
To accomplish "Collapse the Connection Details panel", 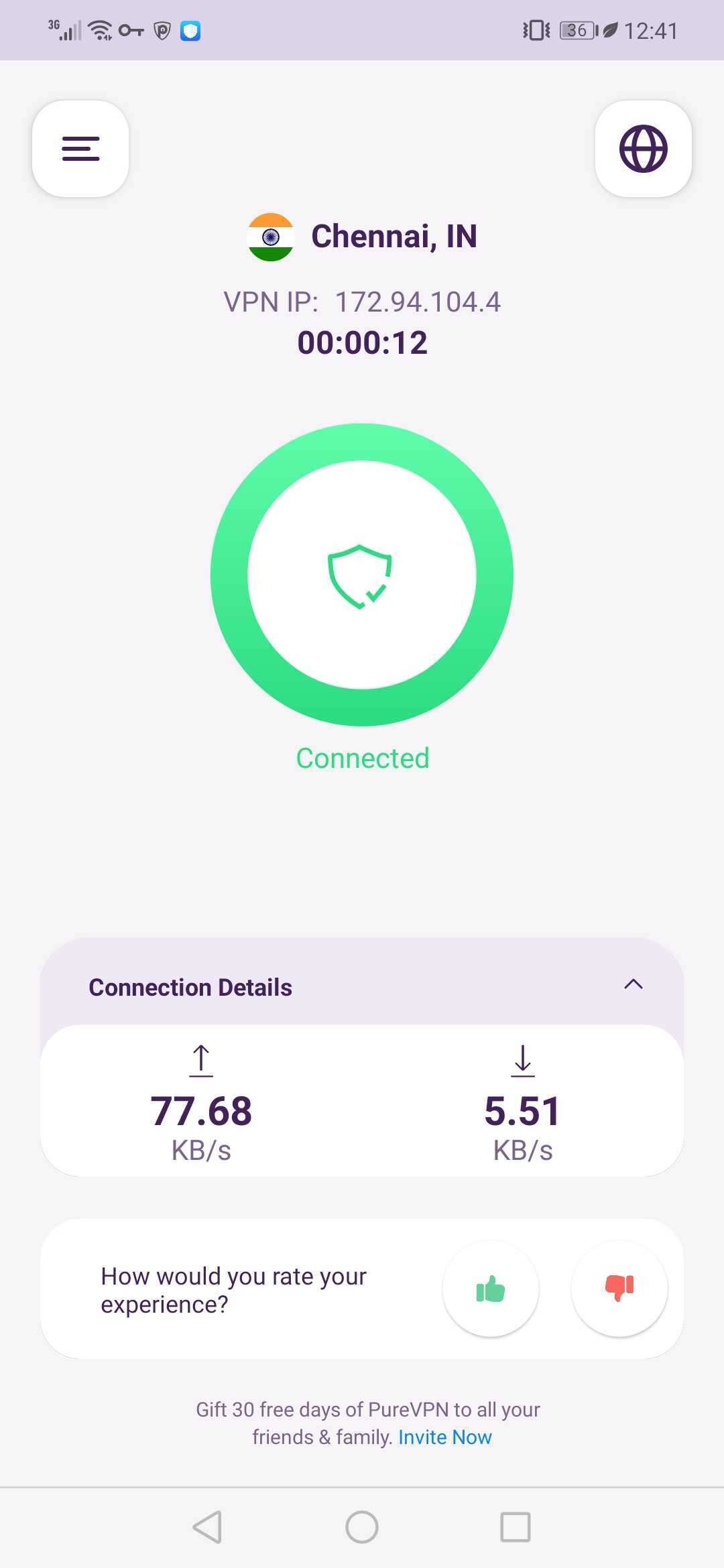I will tap(633, 984).
